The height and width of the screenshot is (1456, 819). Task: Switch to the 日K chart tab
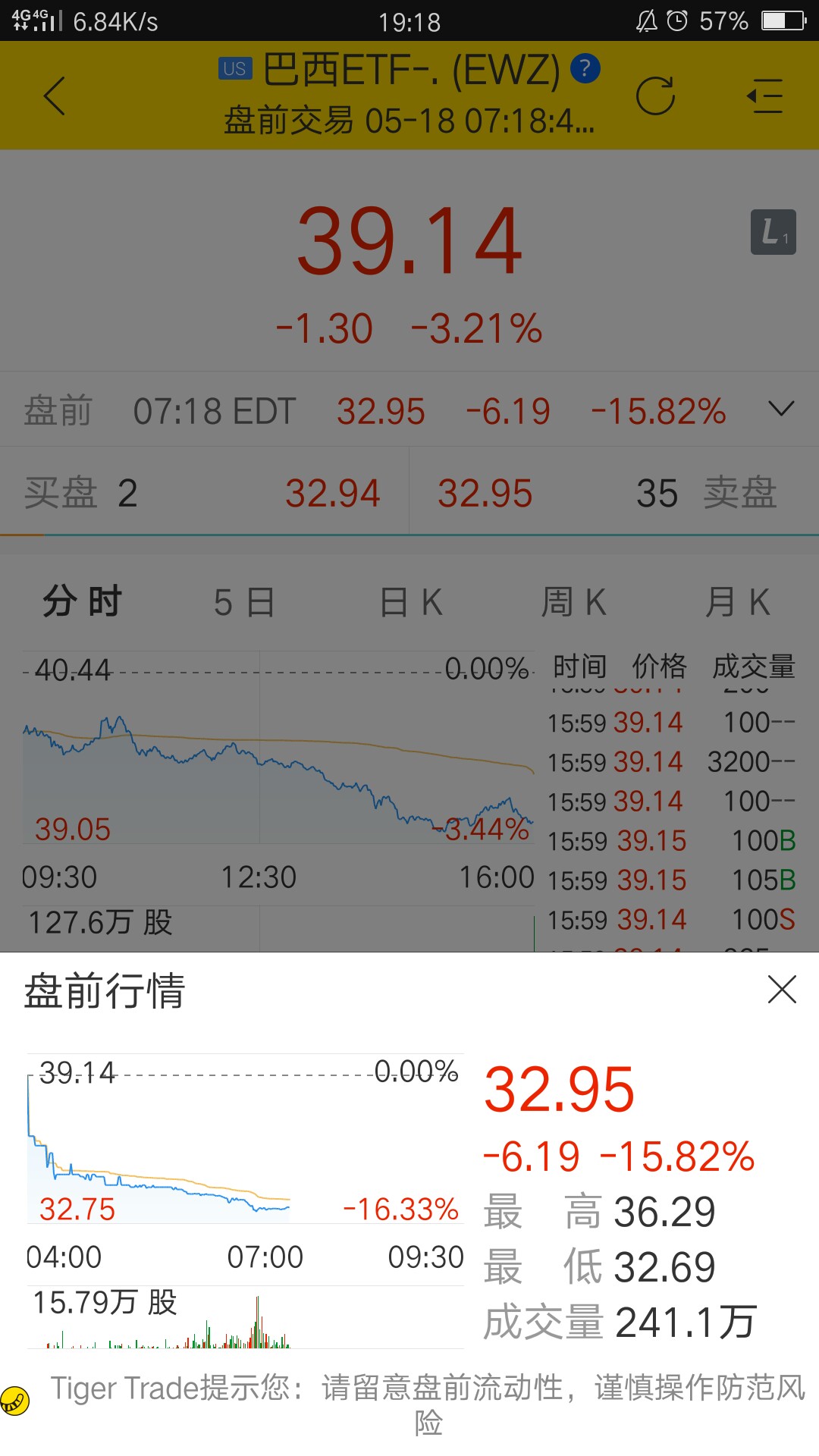pos(411,603)
